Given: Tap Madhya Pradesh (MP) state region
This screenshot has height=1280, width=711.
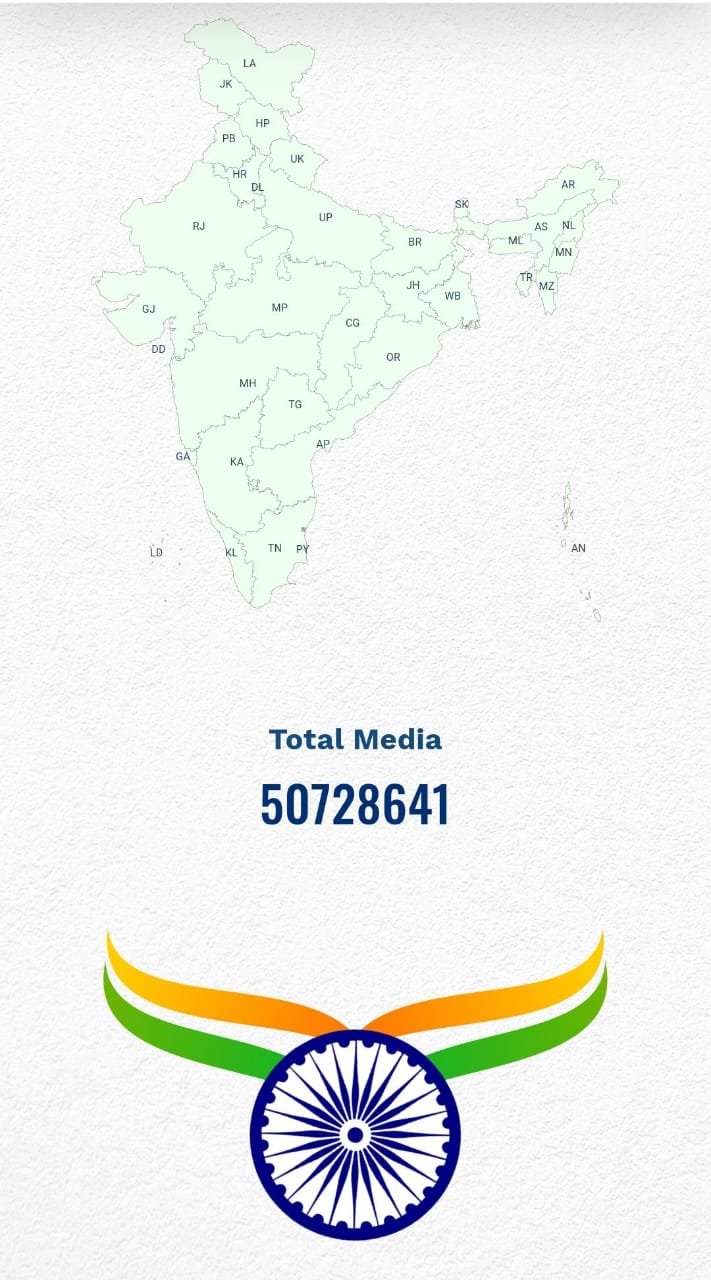Looking at the screenshot, I should tap(279, 308).
